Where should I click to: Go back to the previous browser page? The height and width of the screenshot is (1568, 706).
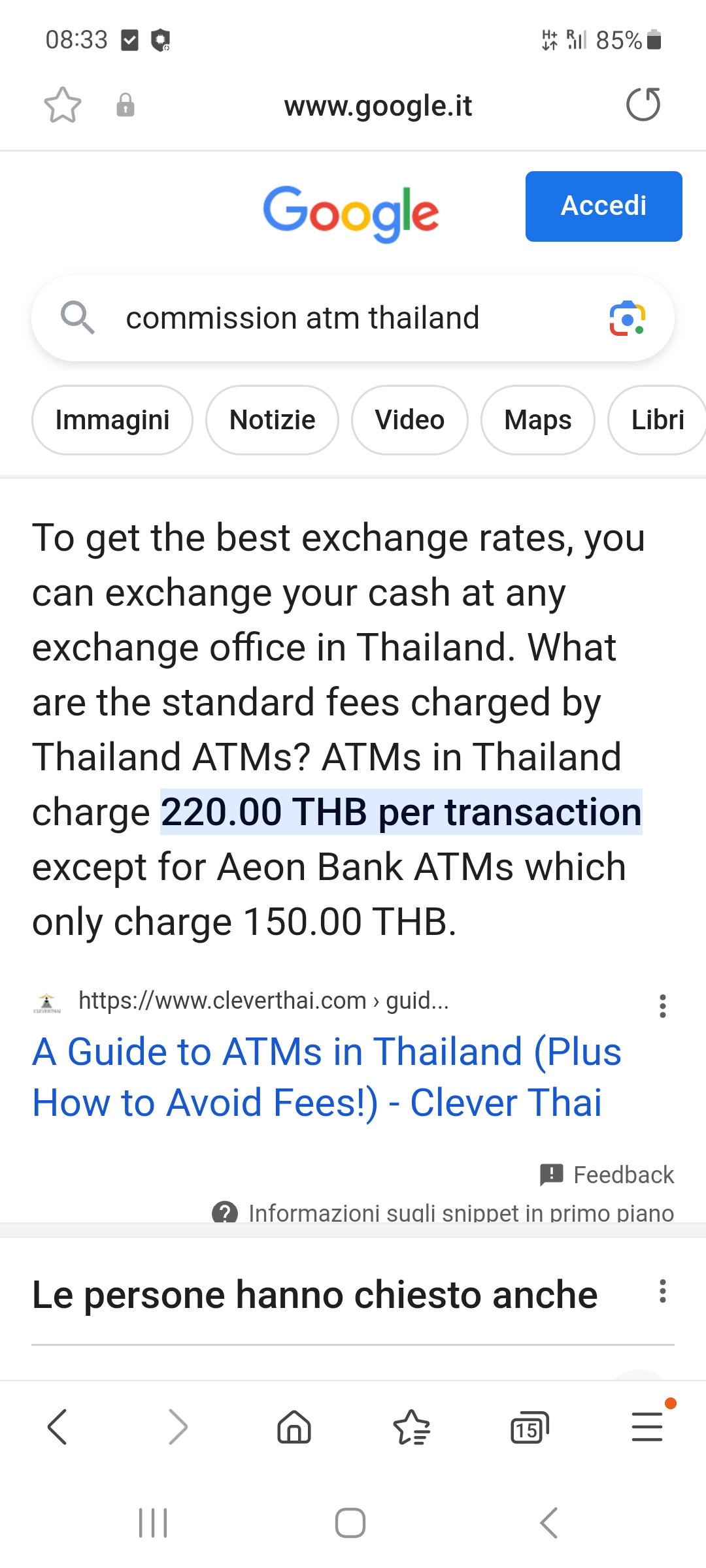58,1427
